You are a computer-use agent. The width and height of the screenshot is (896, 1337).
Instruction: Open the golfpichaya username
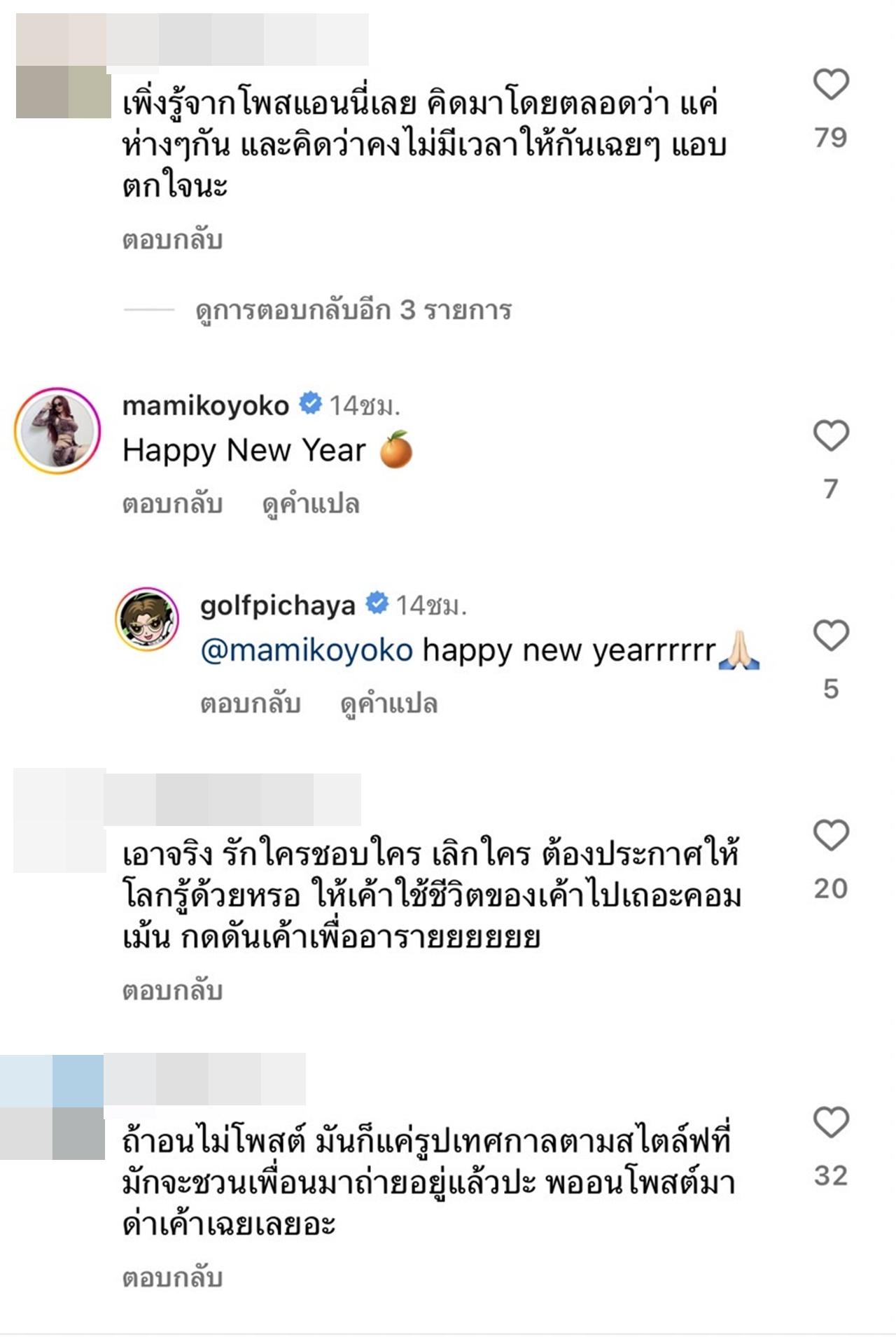tap(278, 605)
